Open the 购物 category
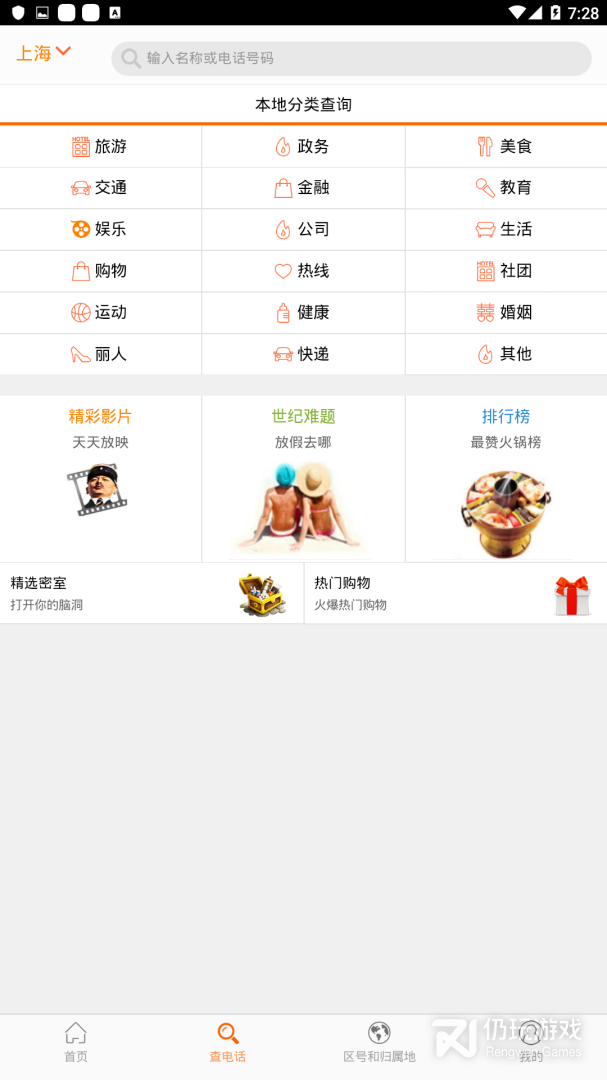 click(100, 271)
